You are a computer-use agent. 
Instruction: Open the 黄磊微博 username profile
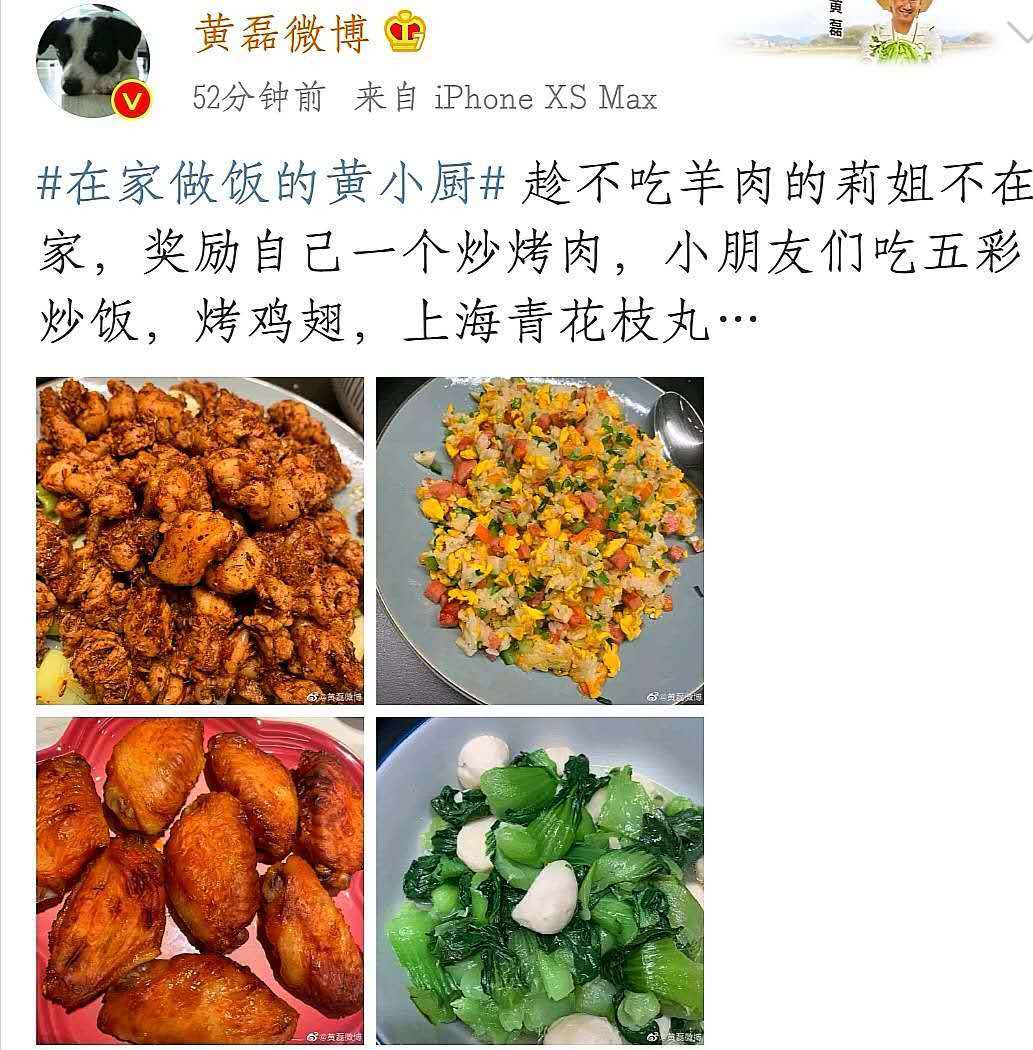[x=281, y=34]
